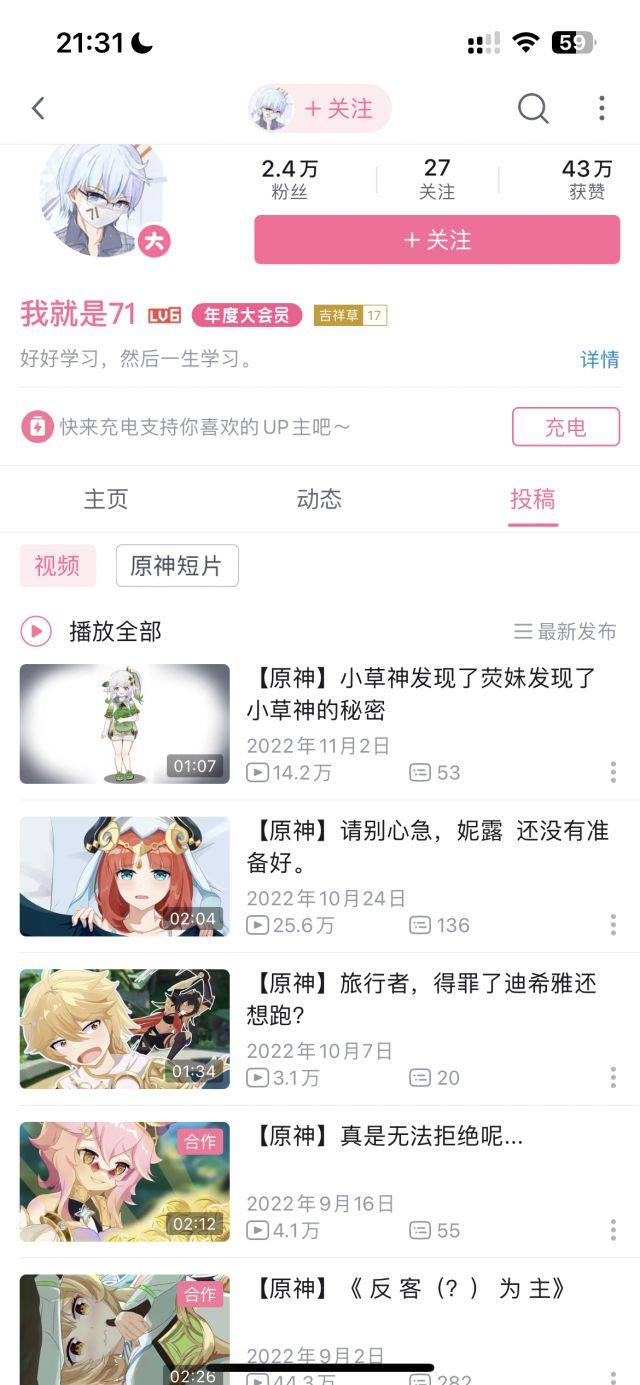Open the 详情 details link

[600, 359]
